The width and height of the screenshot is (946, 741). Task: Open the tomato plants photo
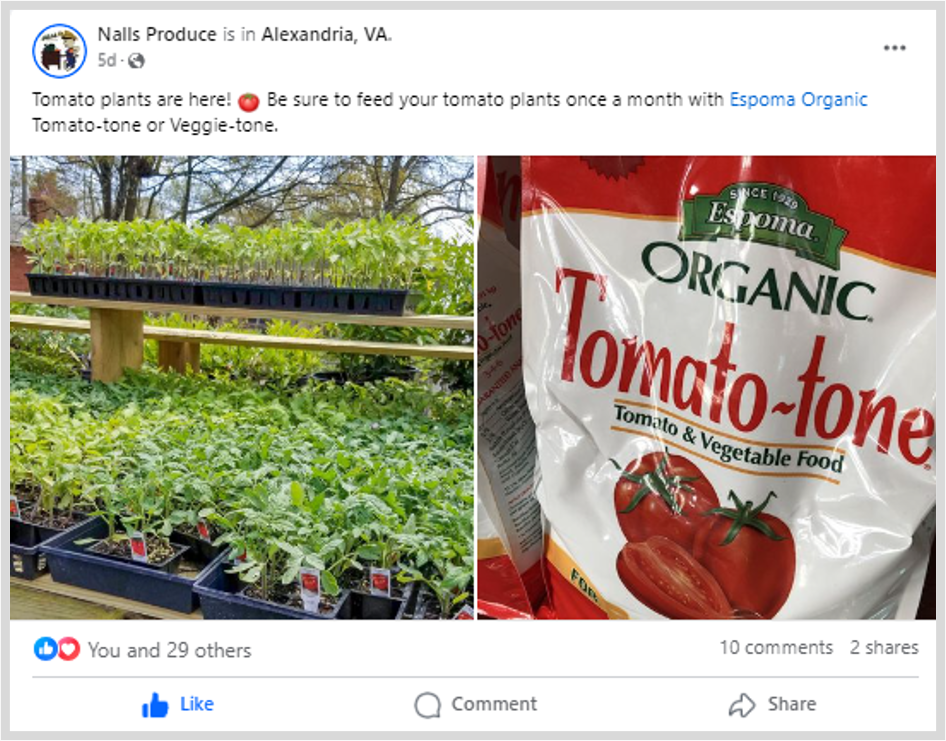[241, 387]
